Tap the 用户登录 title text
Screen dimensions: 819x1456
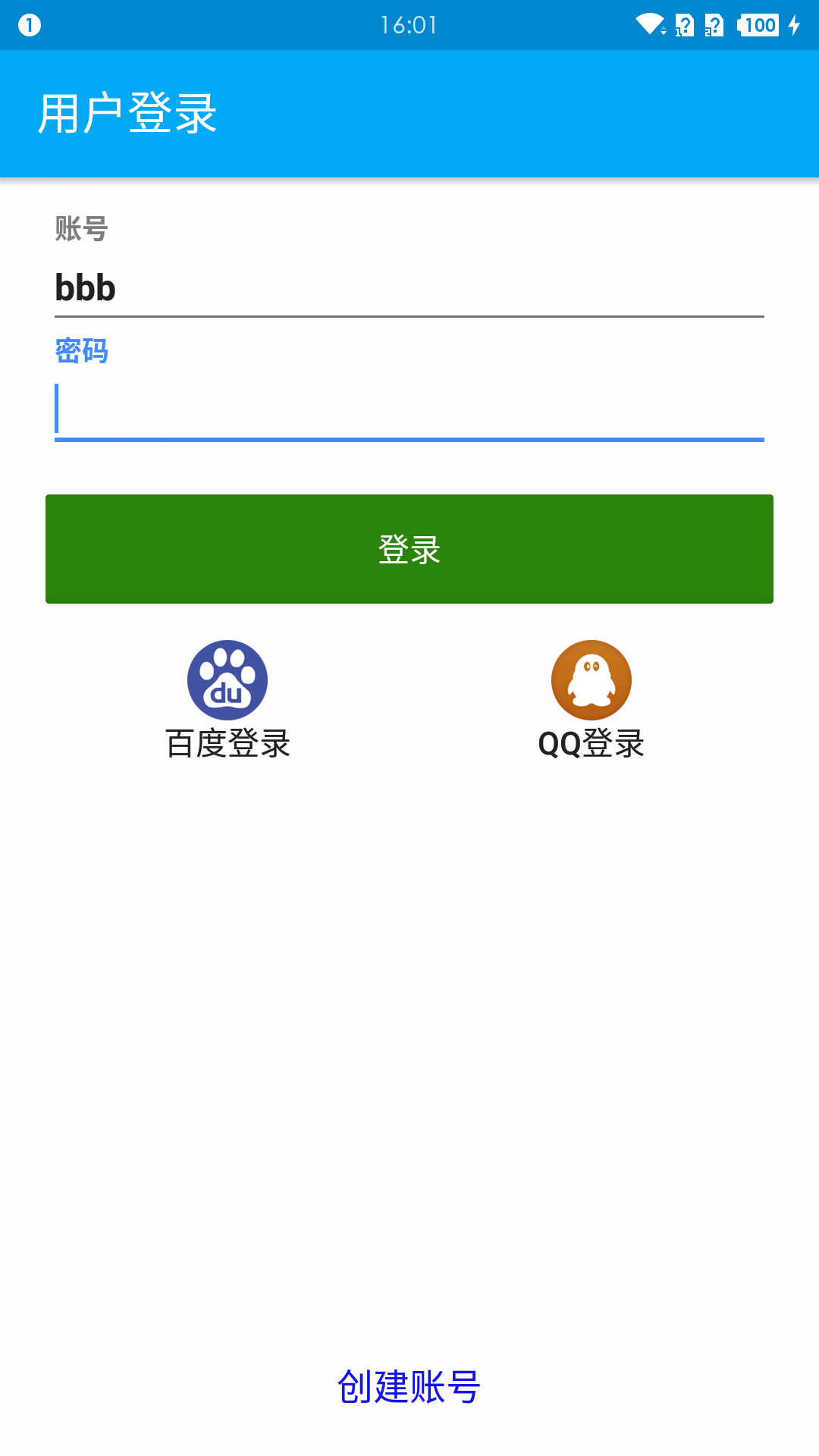click(x=126, y=112)
